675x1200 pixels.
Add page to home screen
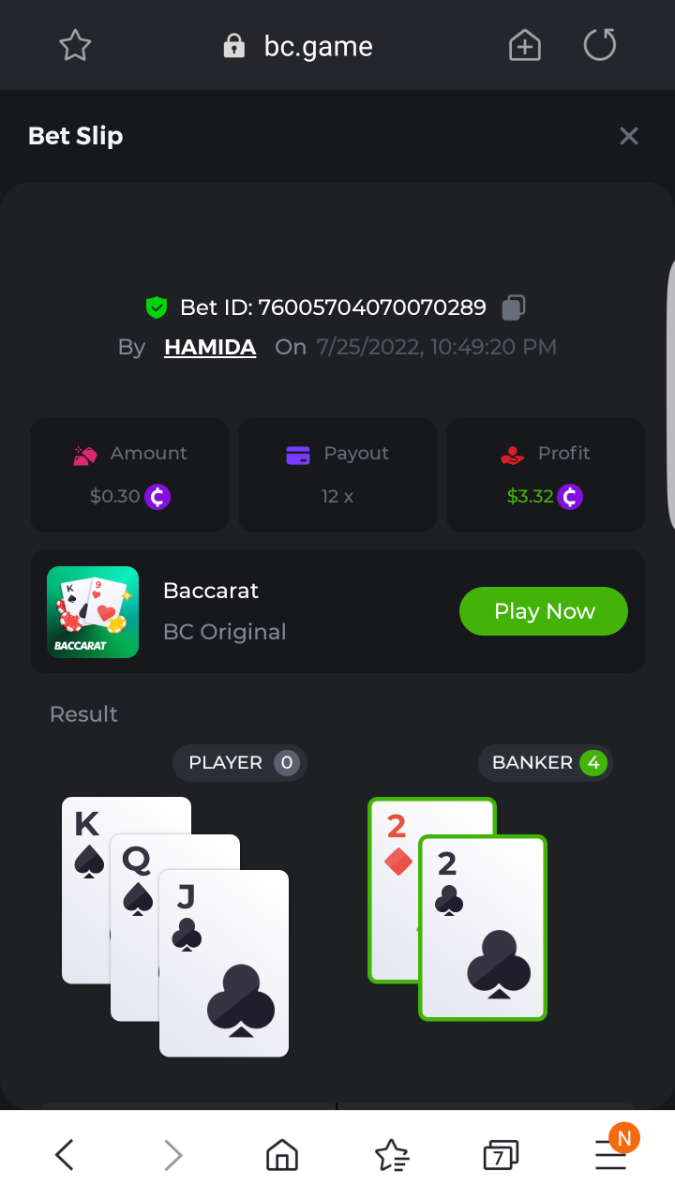(x=525, y=45)
